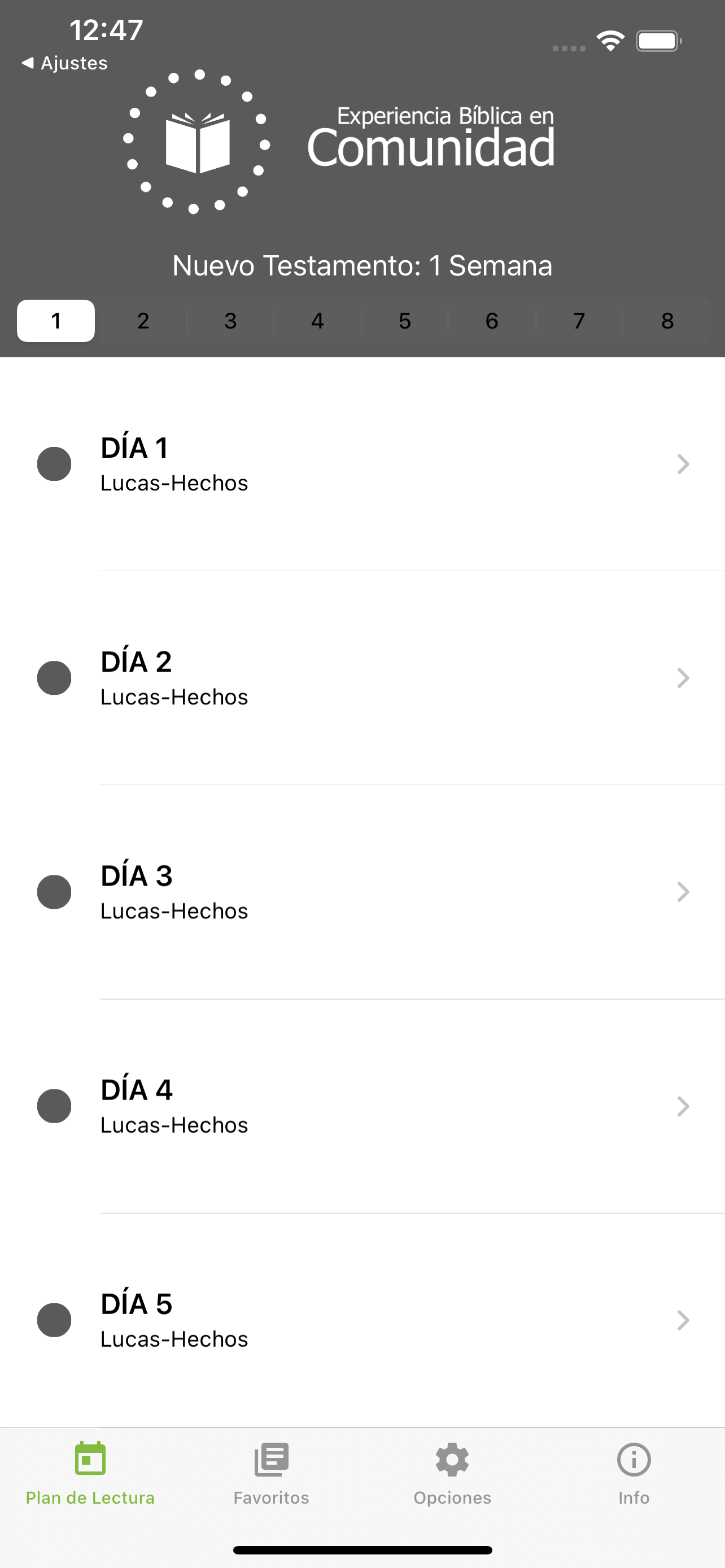Switch to the Favoritos tab

272,1473
